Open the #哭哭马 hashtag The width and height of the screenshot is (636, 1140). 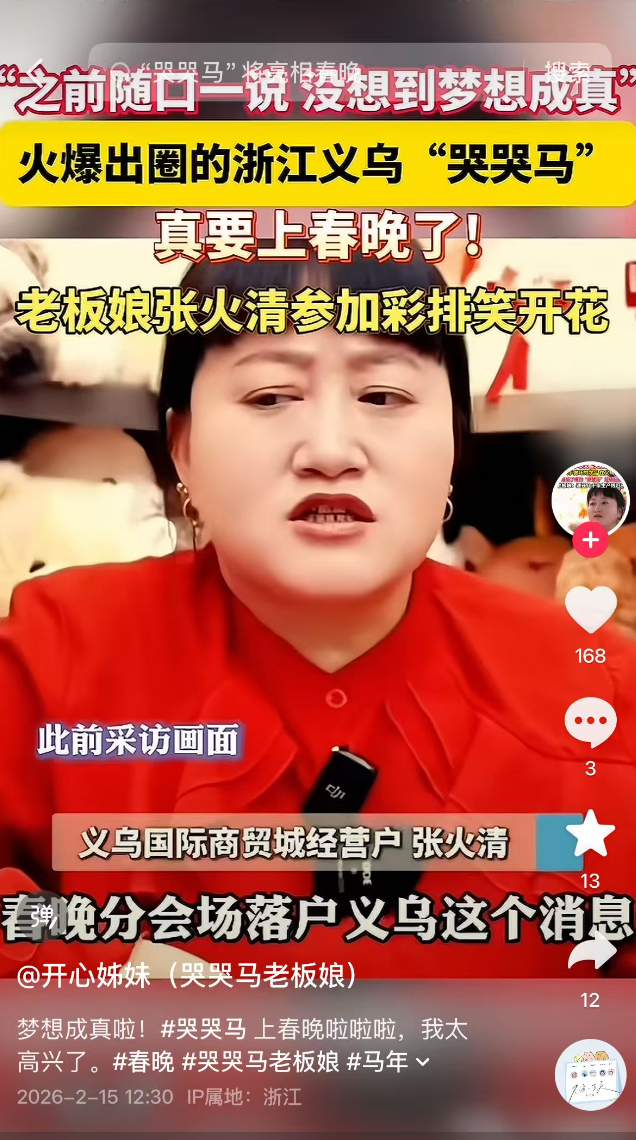pyautogui.click(x=204, y=1029)
